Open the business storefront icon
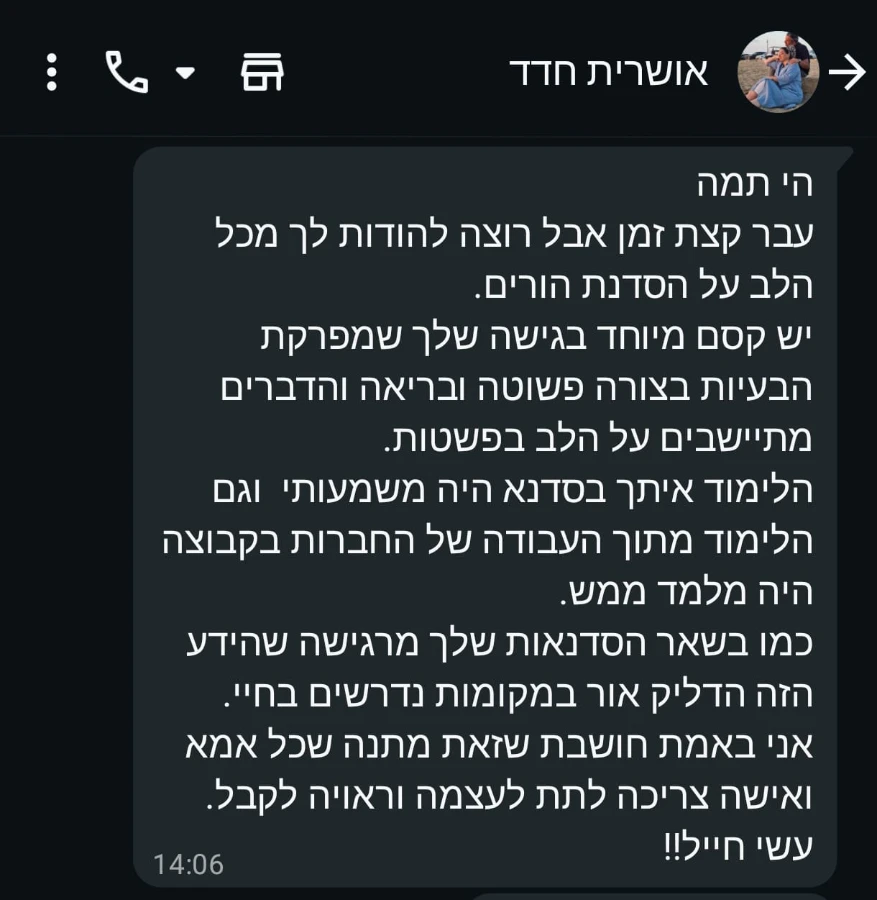Screen dimensions: 877x900 pos(263,72)
